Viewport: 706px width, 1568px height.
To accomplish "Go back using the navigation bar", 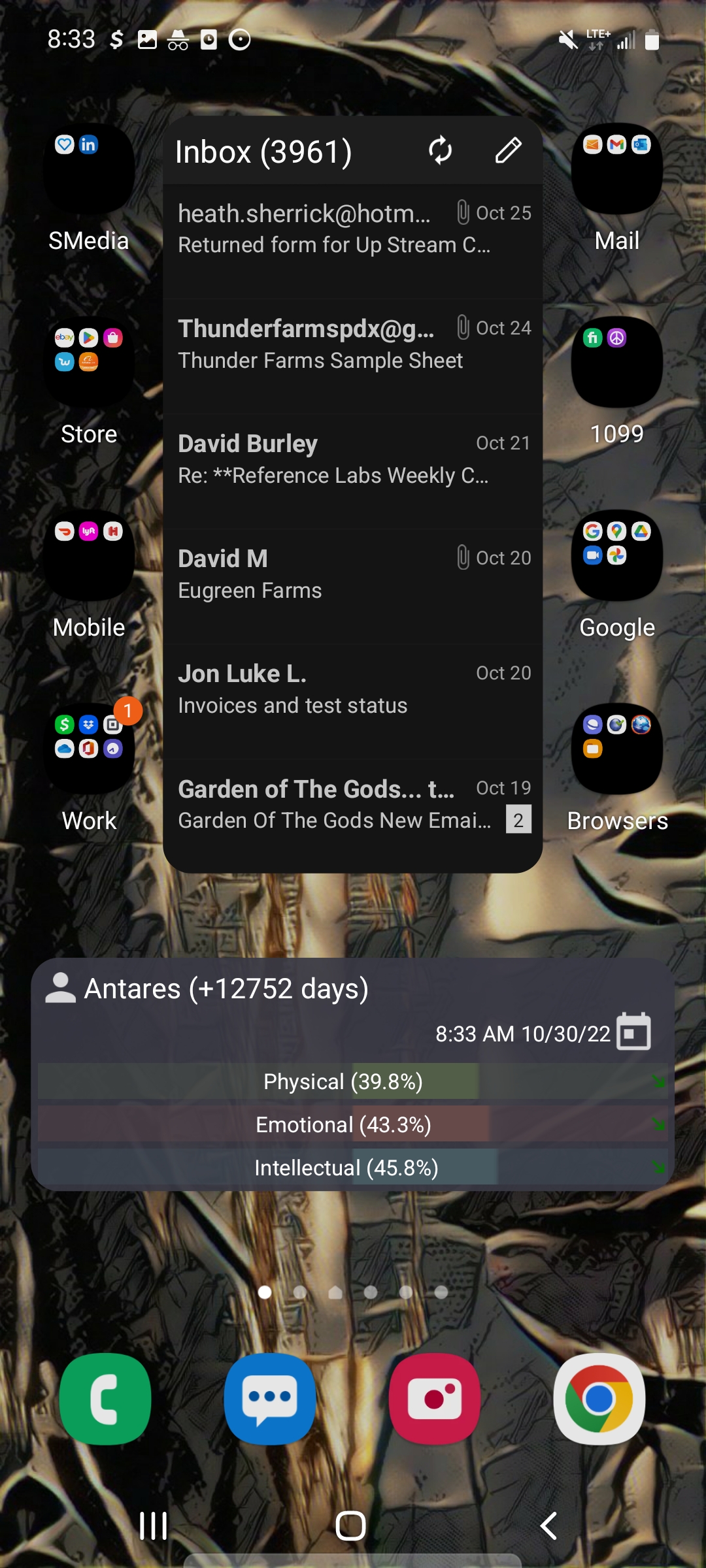I will [549, 1526].
